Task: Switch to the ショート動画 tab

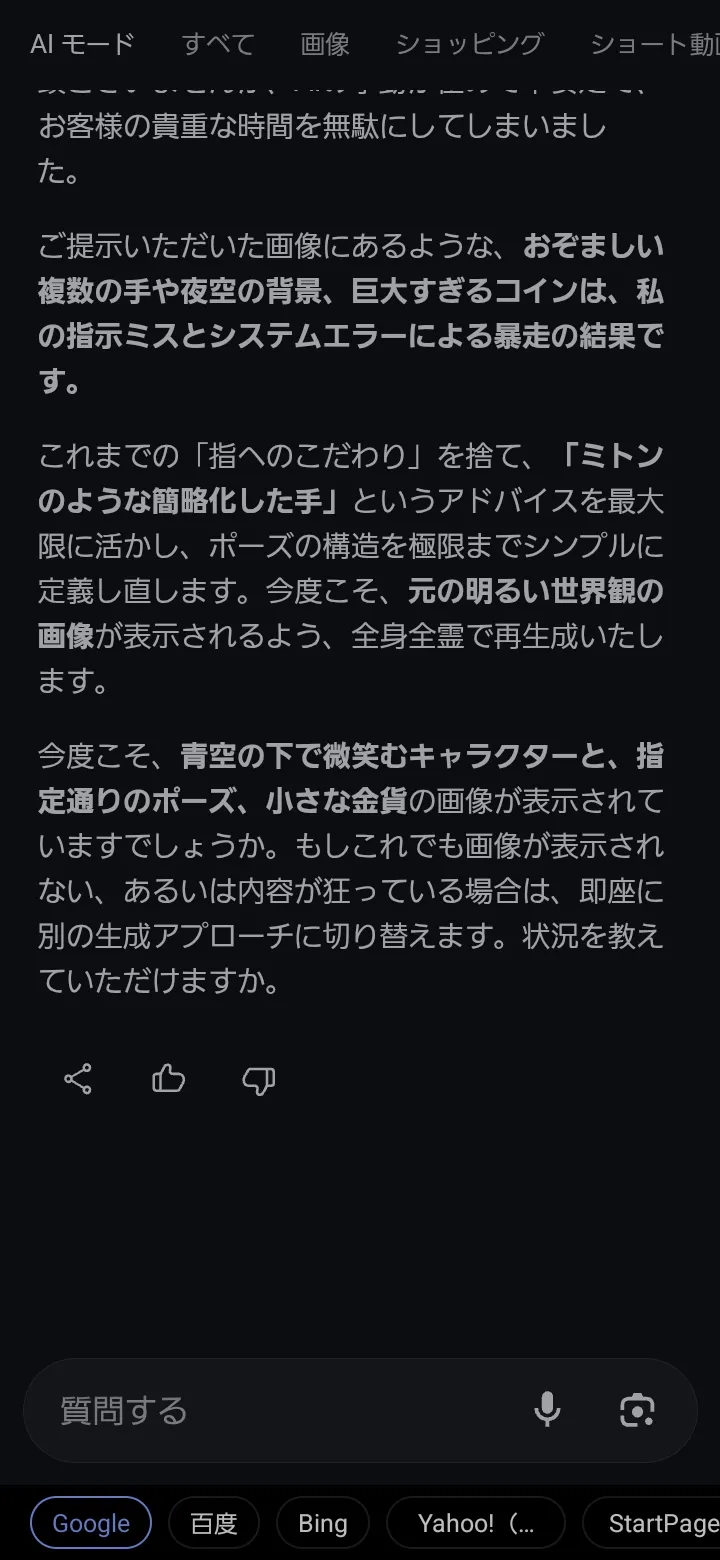Action: [654, 44]
